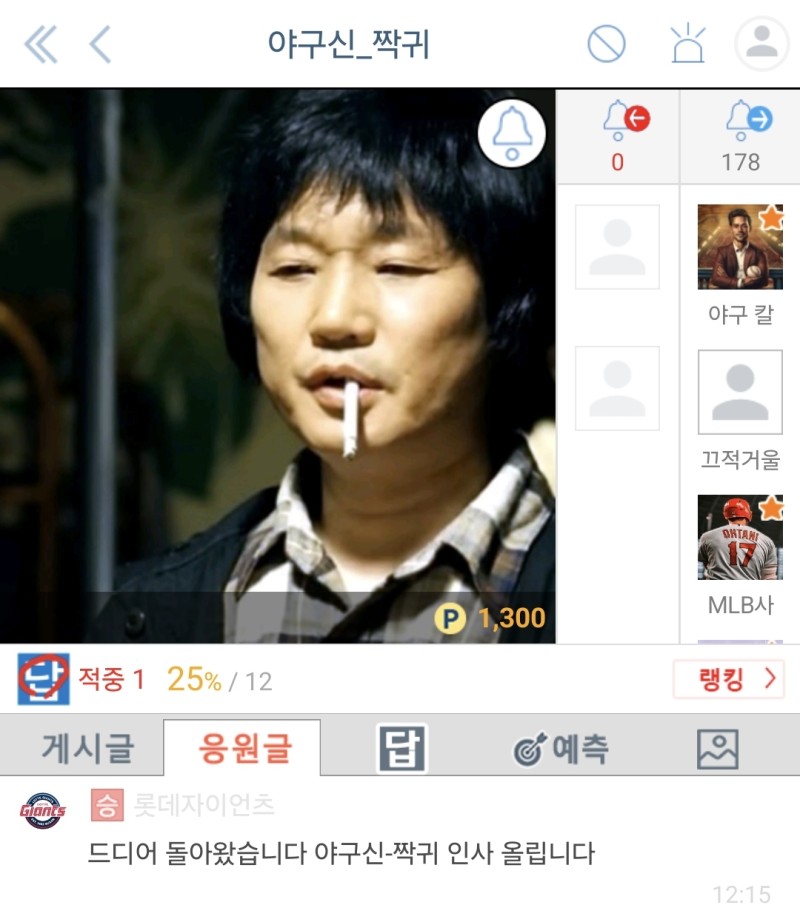Open my profile avatar icon

click(762, 44)
